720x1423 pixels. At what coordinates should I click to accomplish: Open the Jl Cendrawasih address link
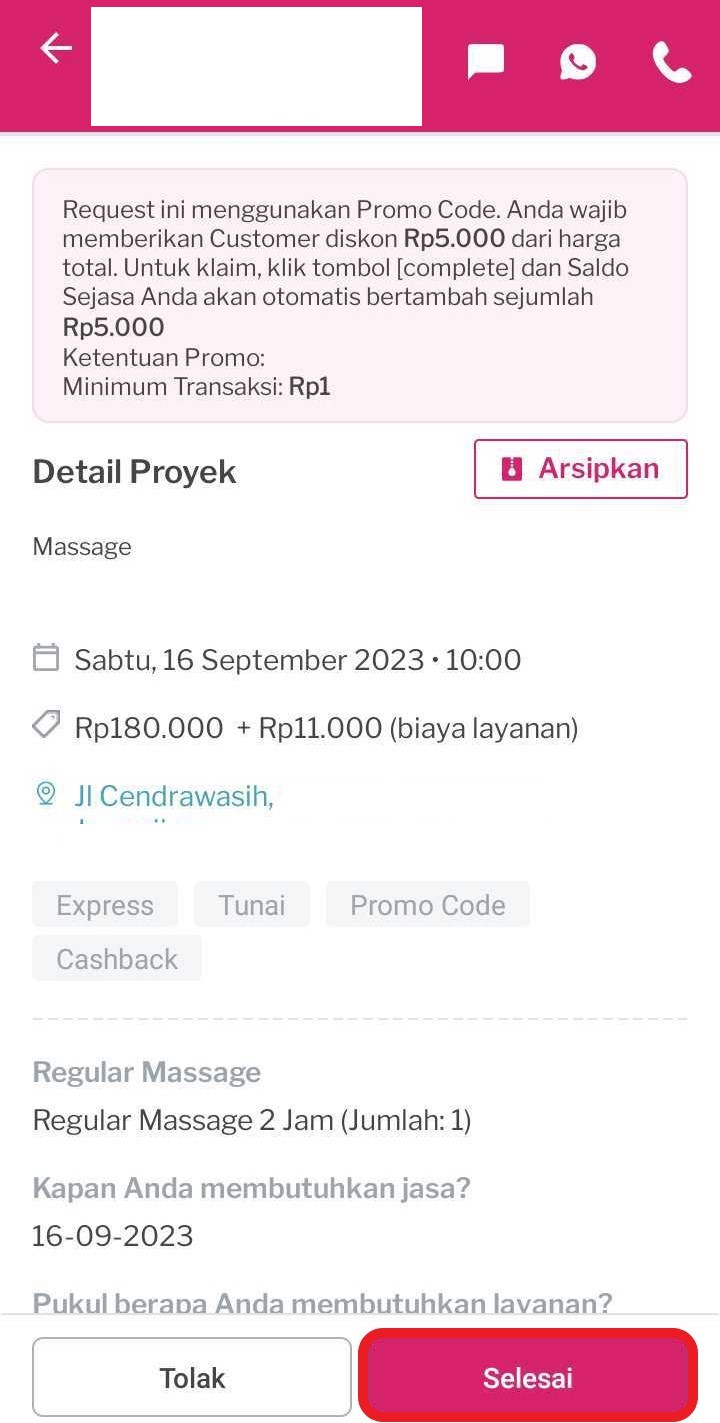(173, 796)
